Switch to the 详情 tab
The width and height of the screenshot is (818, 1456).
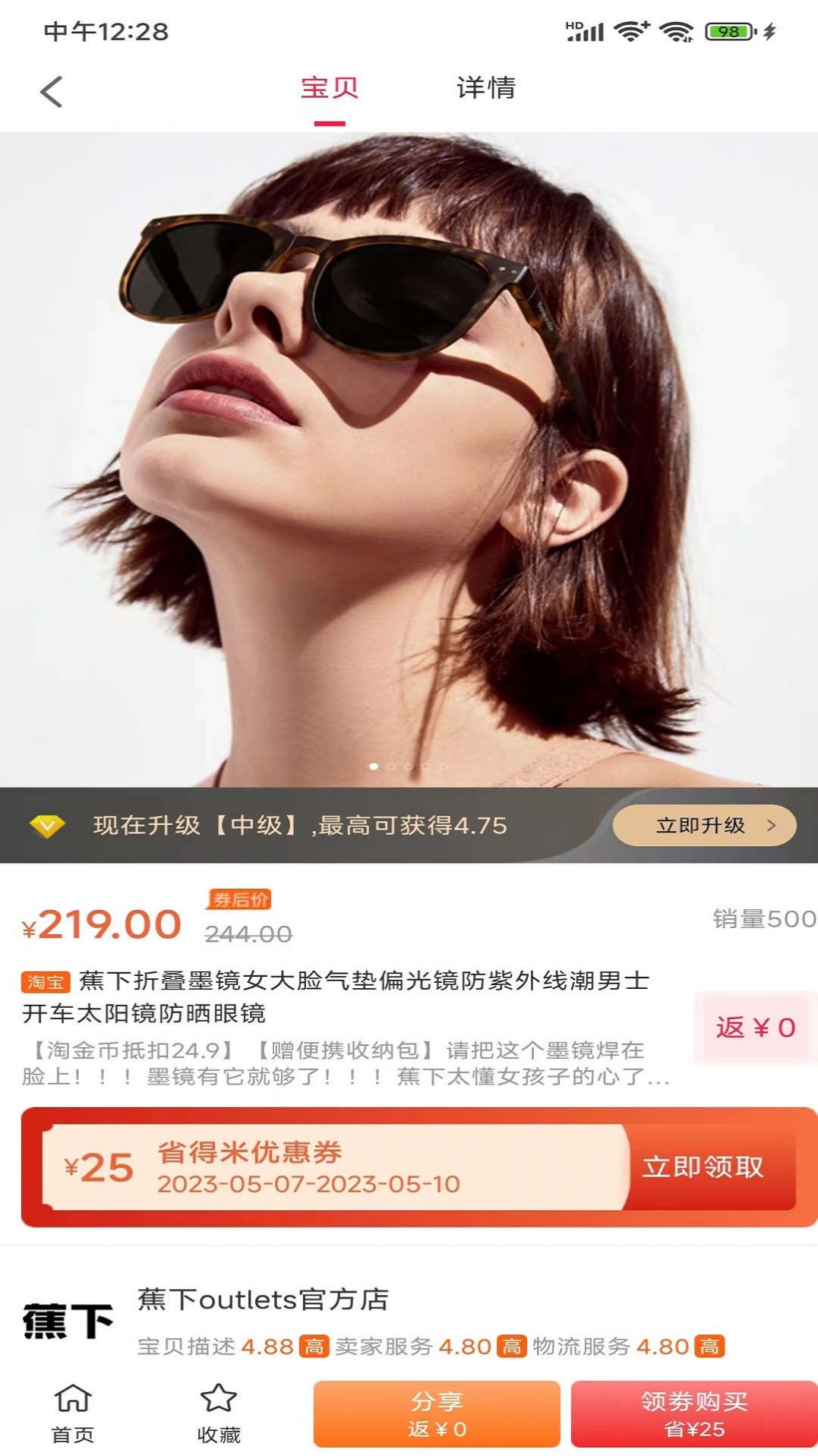tap(486, 89)
